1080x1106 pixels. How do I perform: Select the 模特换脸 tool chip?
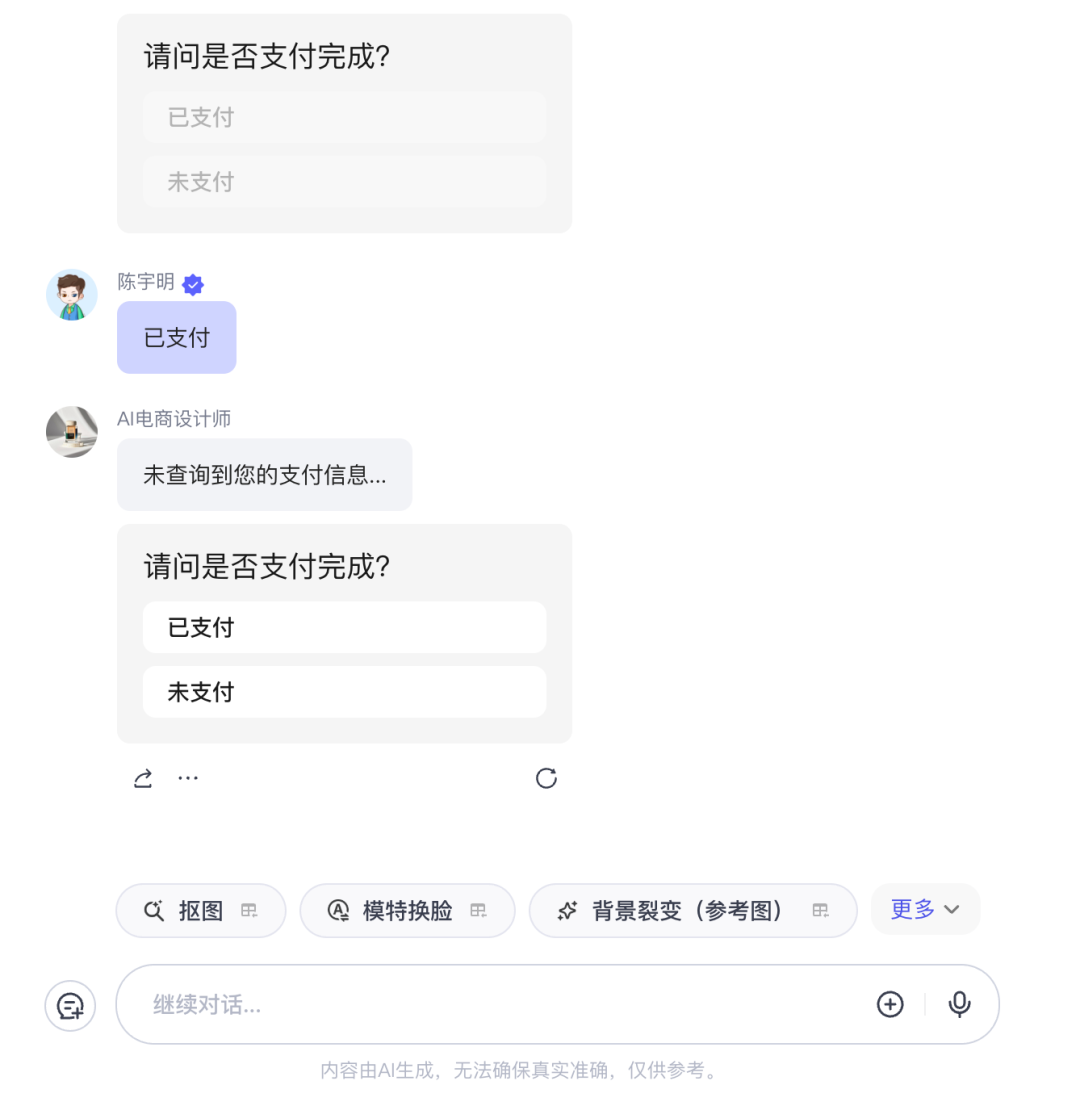tap(407, 910)
